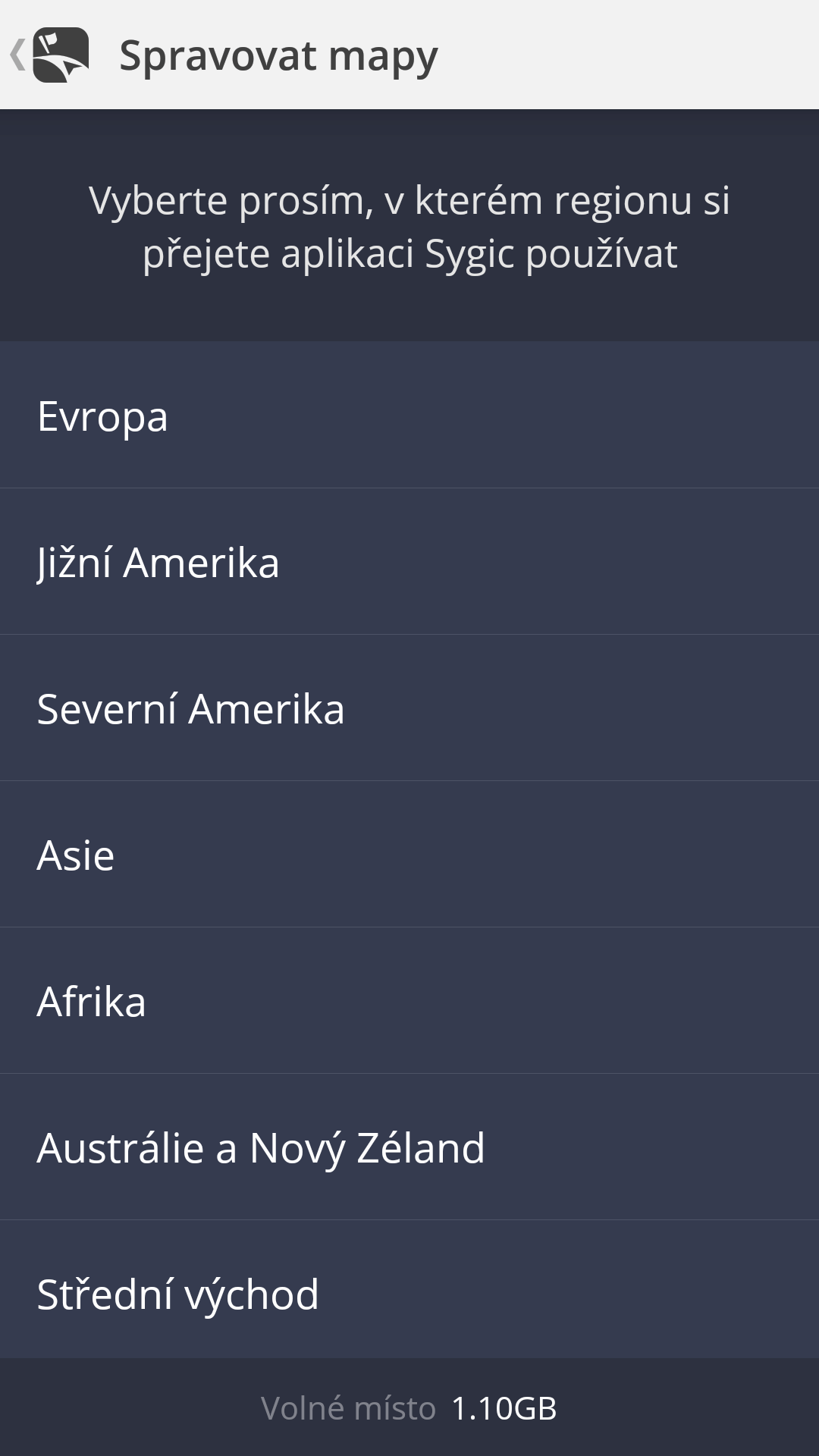Select the Evropa region
The image size is (819, 1456).
[x=409, y=416]
